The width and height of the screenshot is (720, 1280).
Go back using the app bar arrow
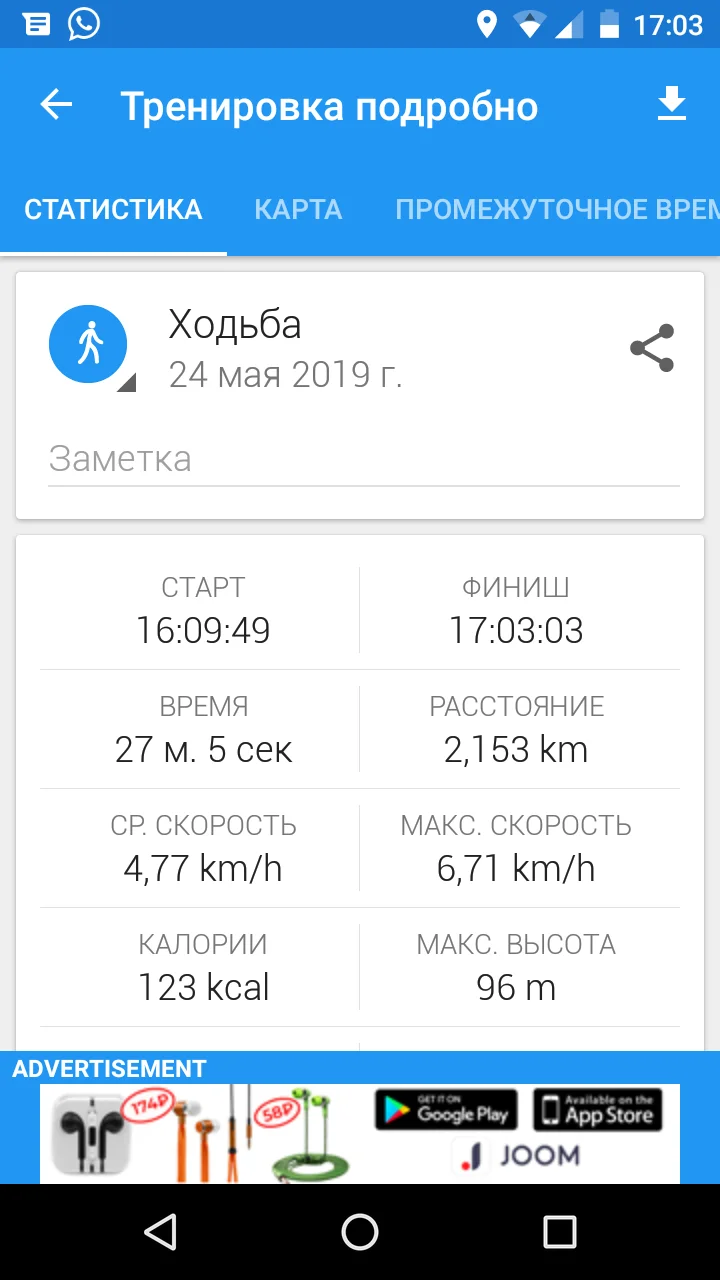(x=57, y=105)
